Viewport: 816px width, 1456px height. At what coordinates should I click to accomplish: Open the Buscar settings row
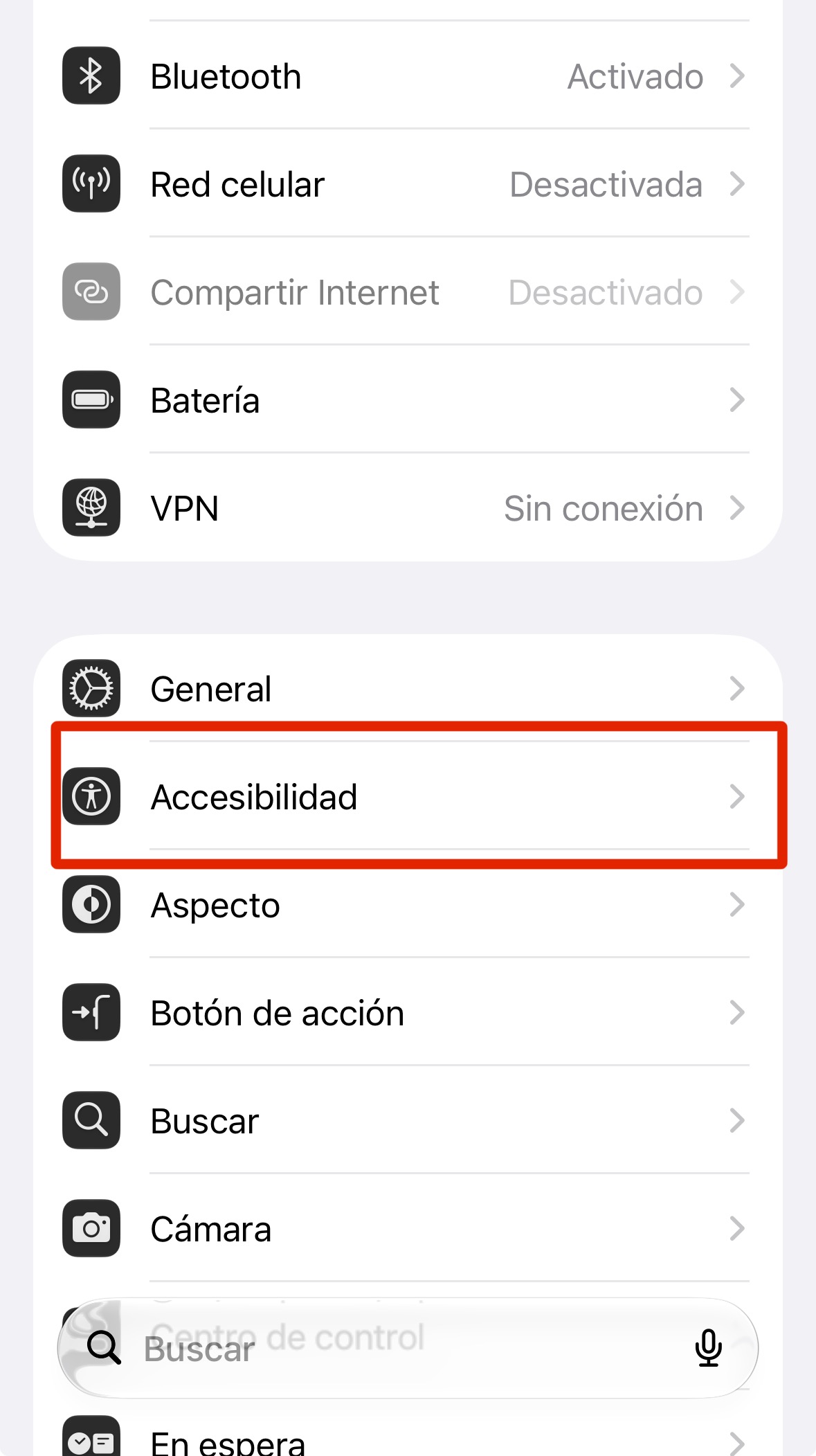(x=408, y=1120)
